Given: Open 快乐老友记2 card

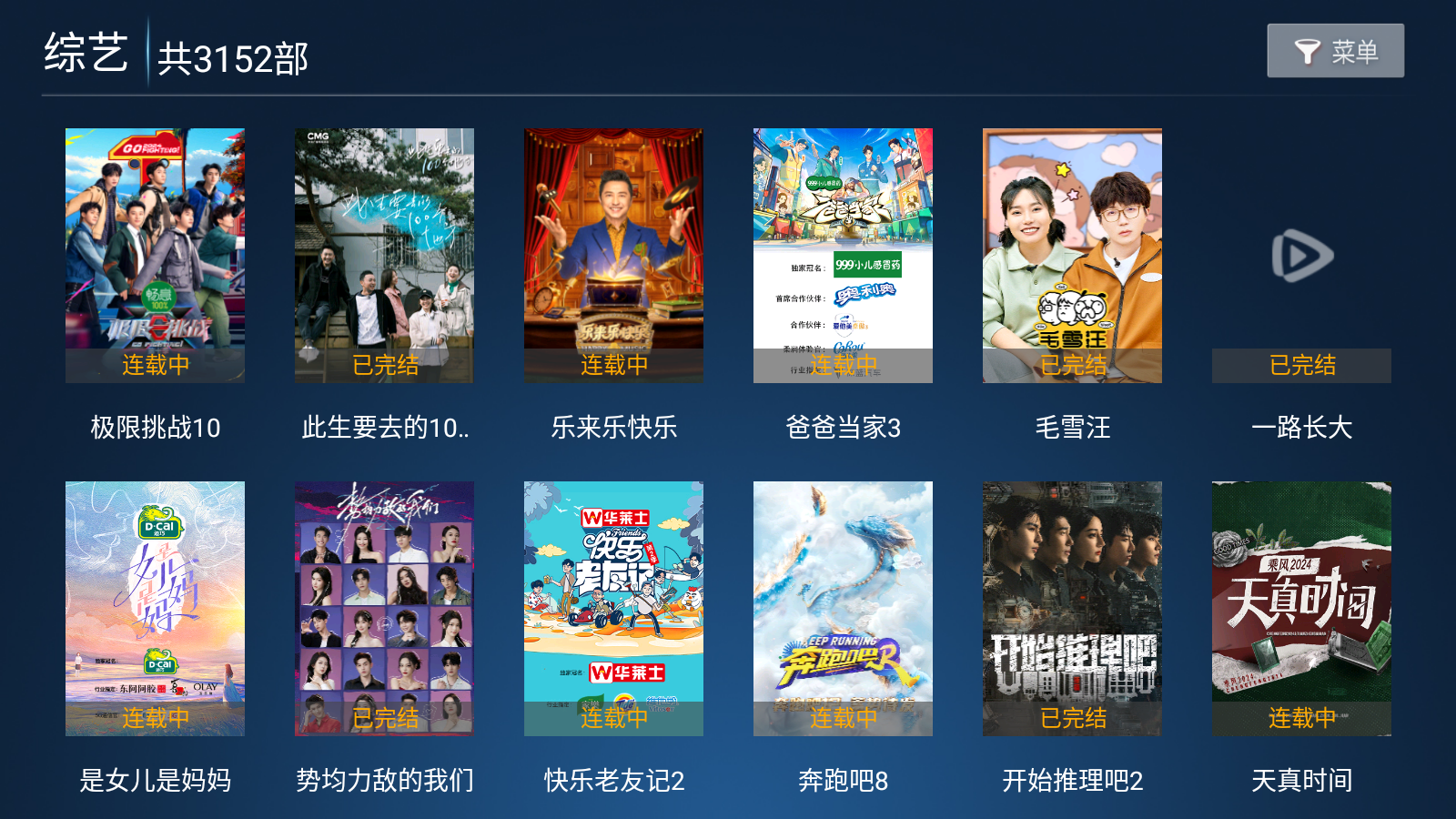Looking at the screenshot, I should click(613, 608).
